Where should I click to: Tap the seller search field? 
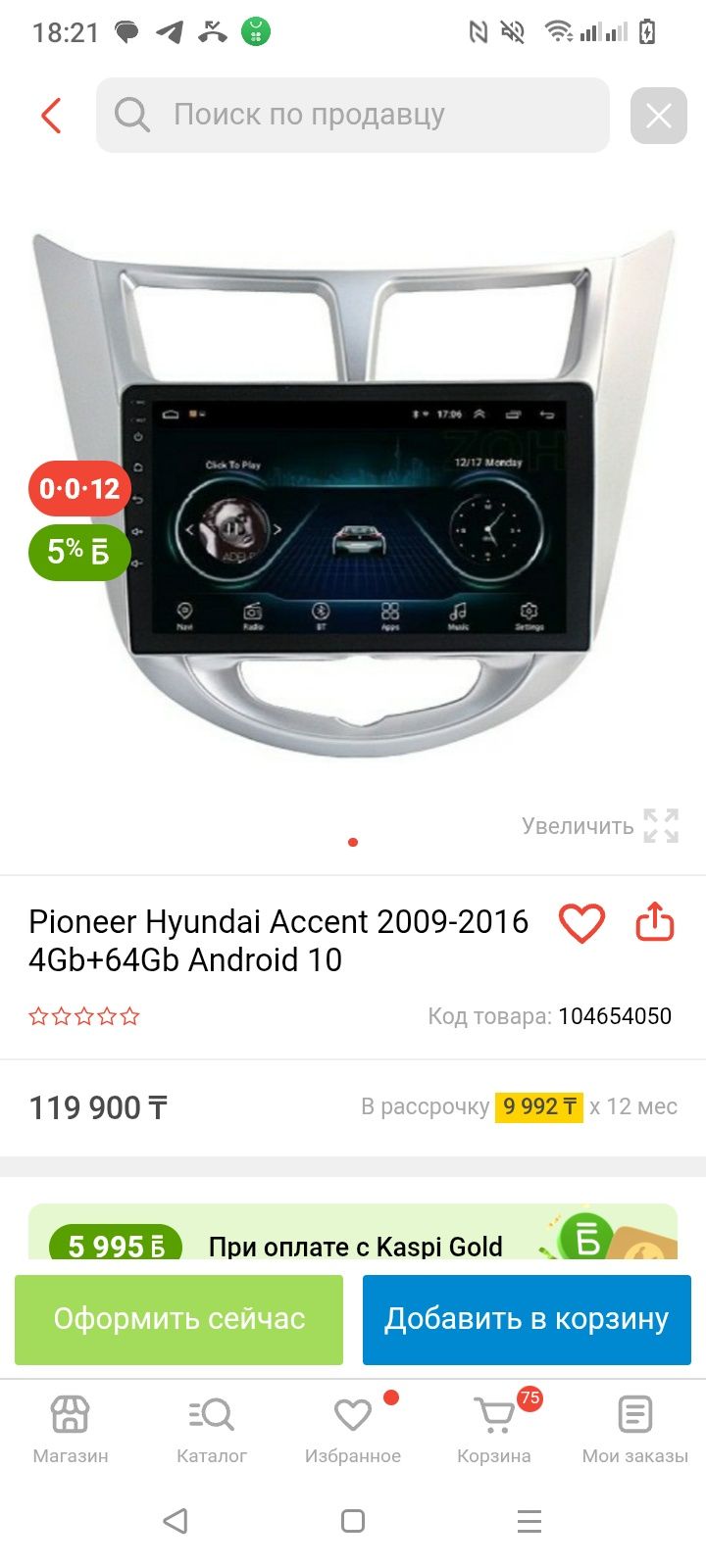coord(353,116)
